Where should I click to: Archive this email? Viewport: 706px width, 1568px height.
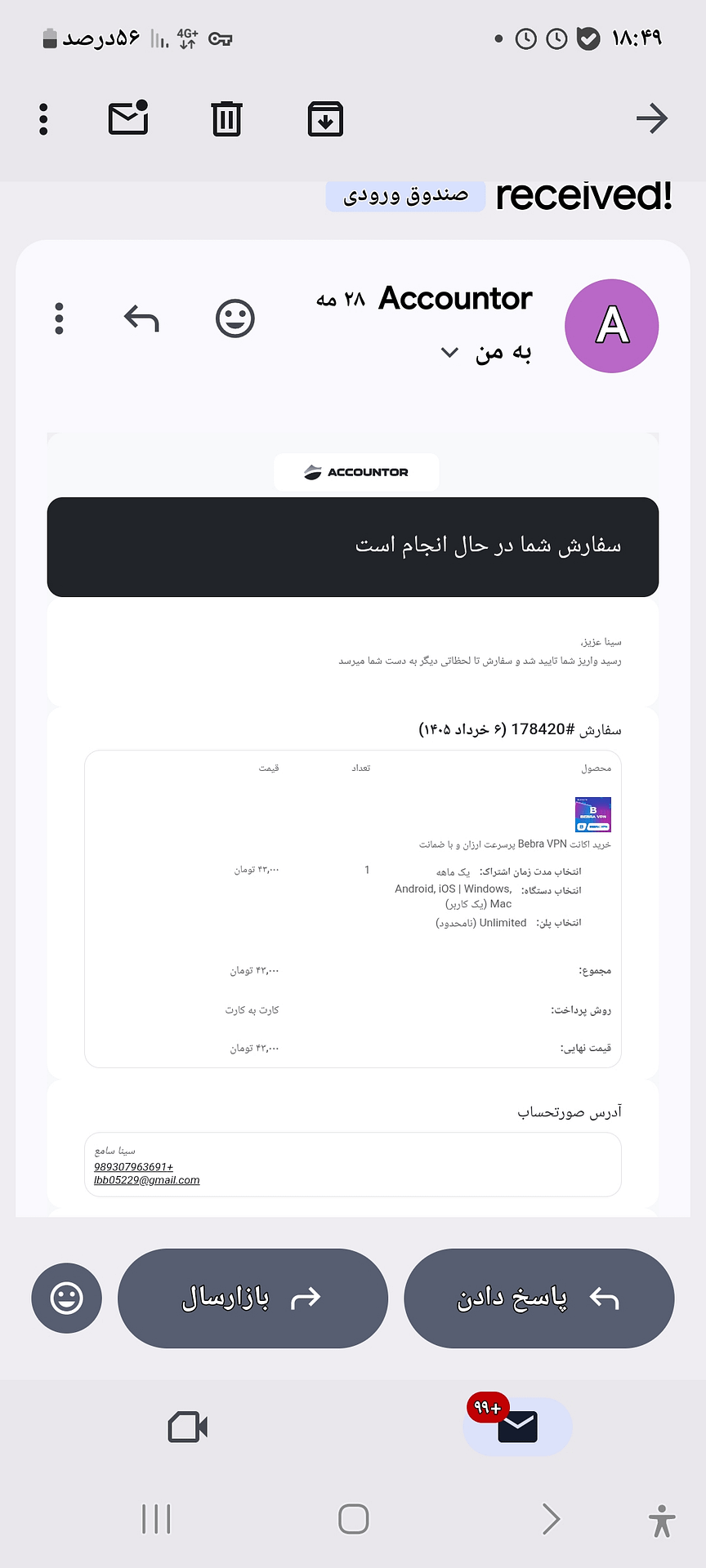click(x=325, y=119)
